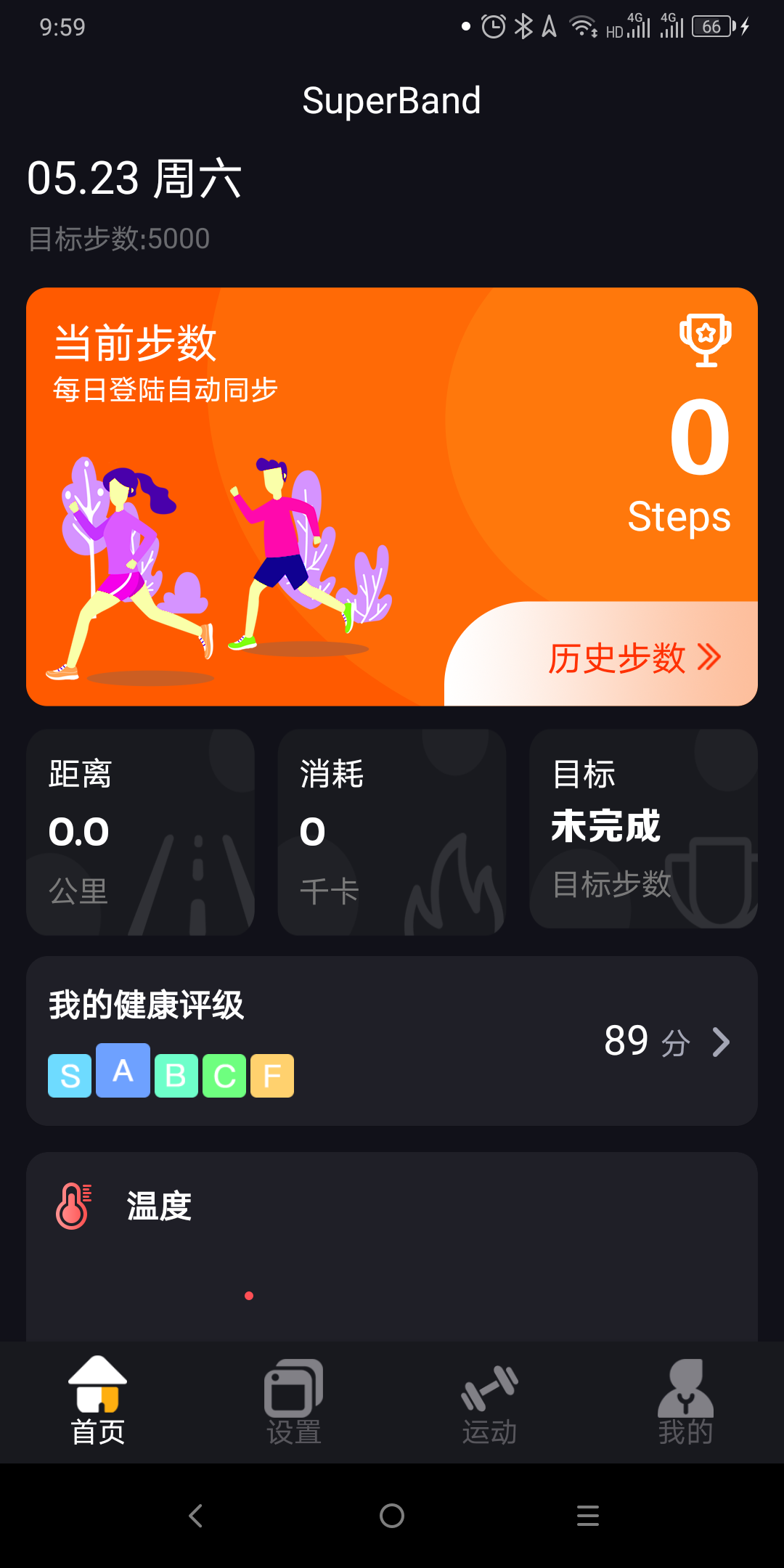Click the 89 分 health score
784x1568 pixels.
(646, 1042)
